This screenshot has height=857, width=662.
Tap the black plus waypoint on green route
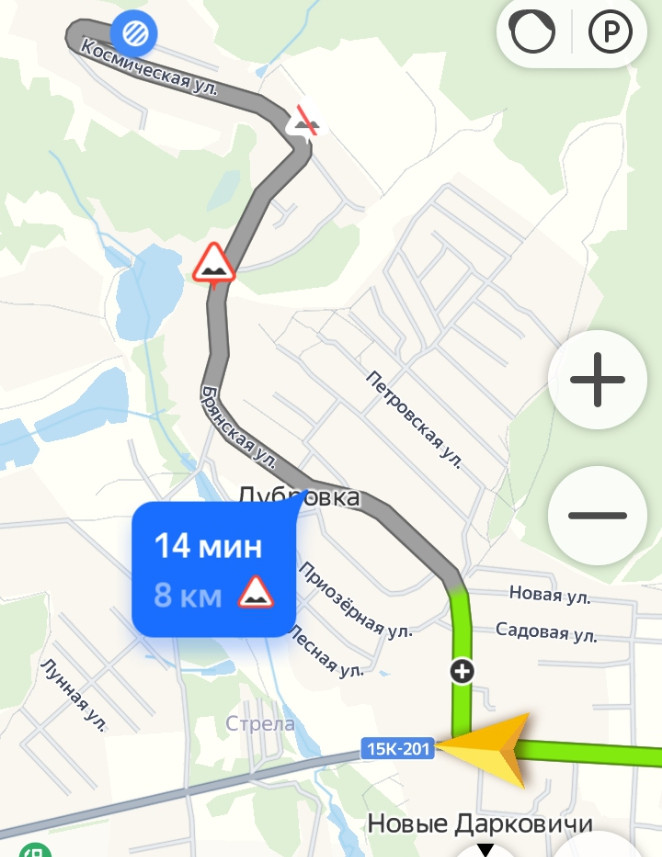(462, 671)
